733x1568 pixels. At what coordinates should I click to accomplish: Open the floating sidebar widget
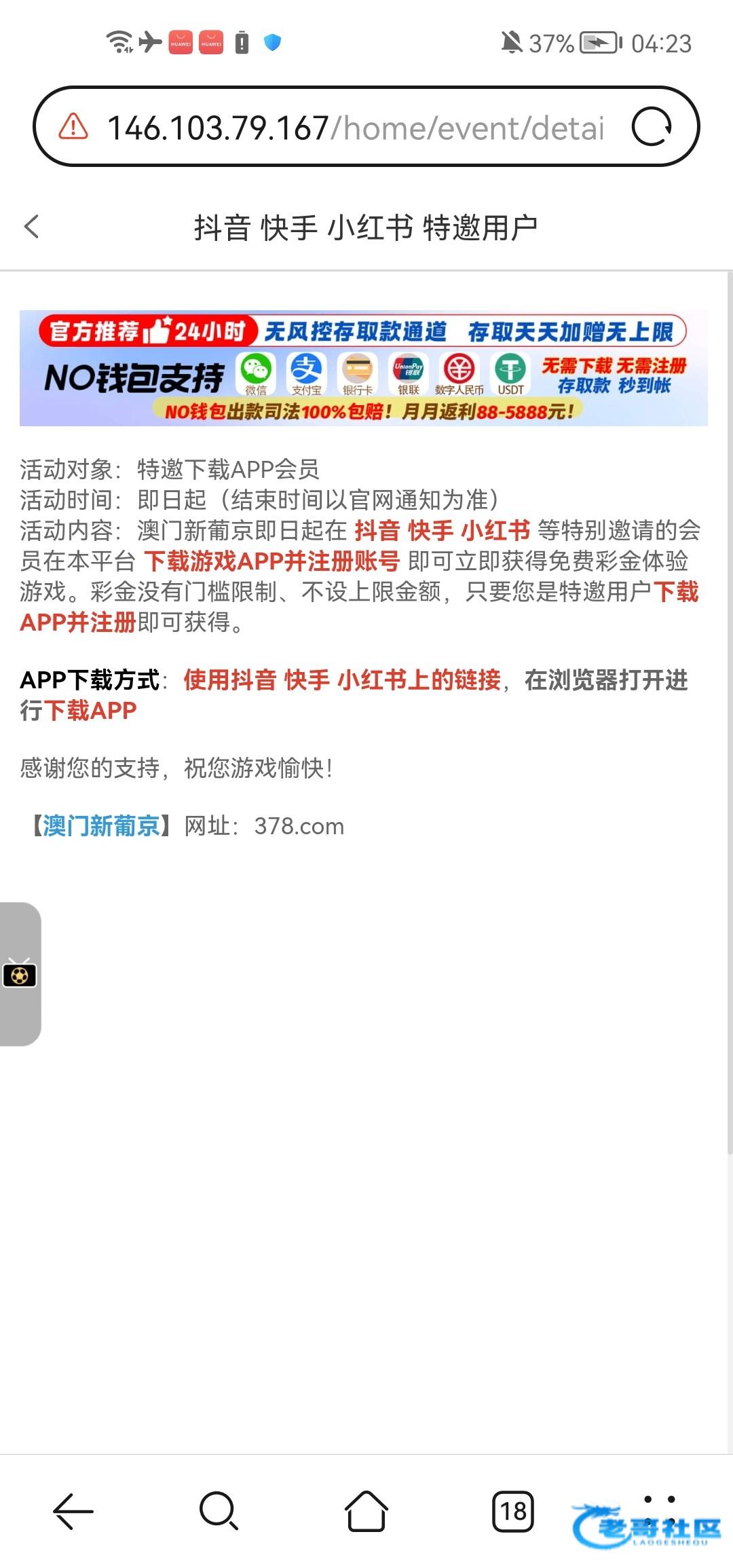coord(20,975)
